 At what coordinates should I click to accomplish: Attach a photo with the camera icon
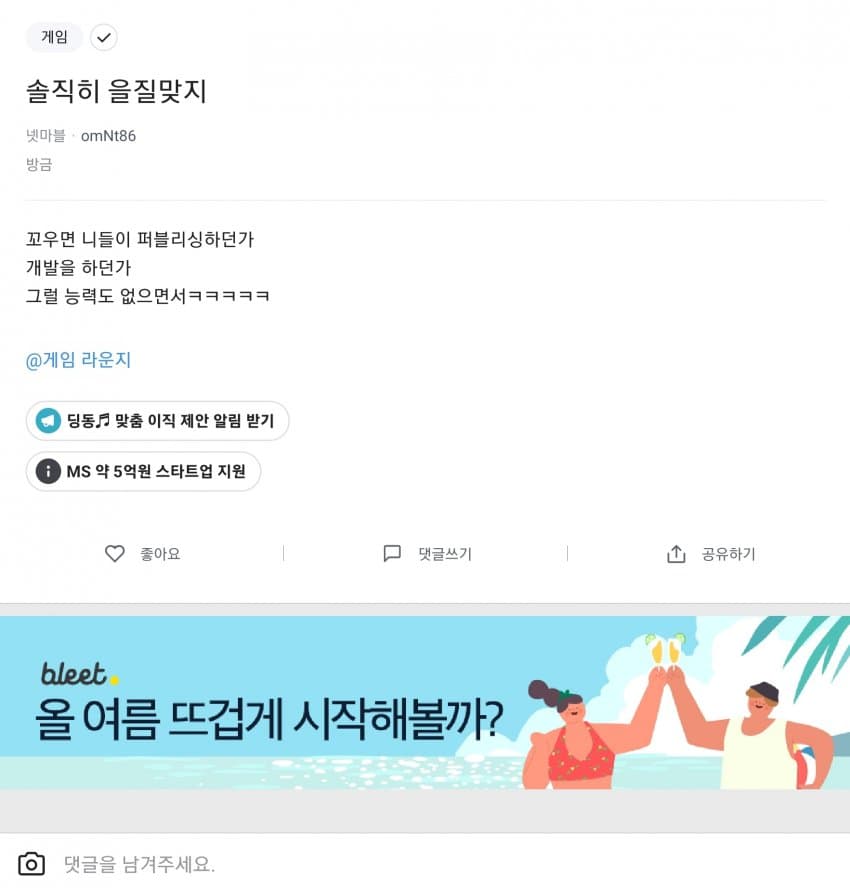click(x=32, y=864)
